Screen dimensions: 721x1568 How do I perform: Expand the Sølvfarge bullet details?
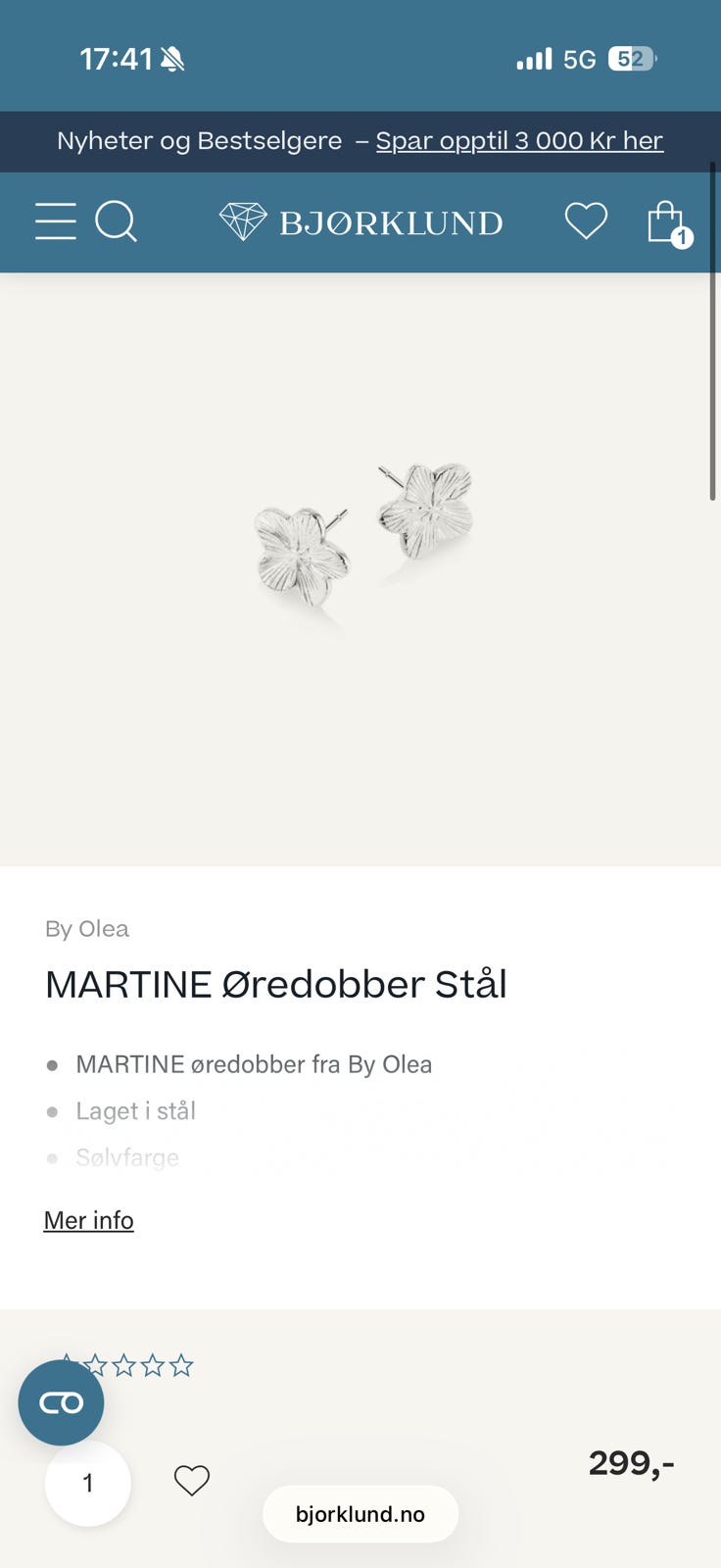(126, 1157)
